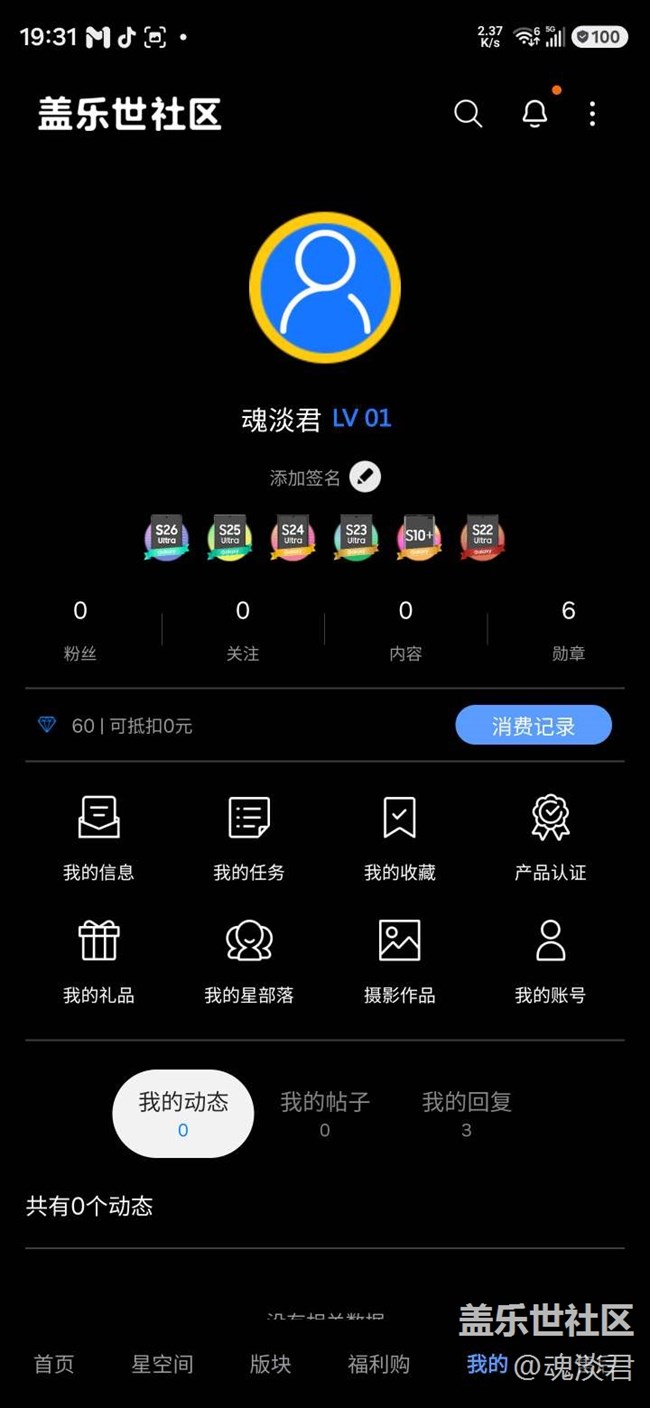Switch to the 版块 tab
This screenshot has width=650, height=1408.
(270, 1364)
